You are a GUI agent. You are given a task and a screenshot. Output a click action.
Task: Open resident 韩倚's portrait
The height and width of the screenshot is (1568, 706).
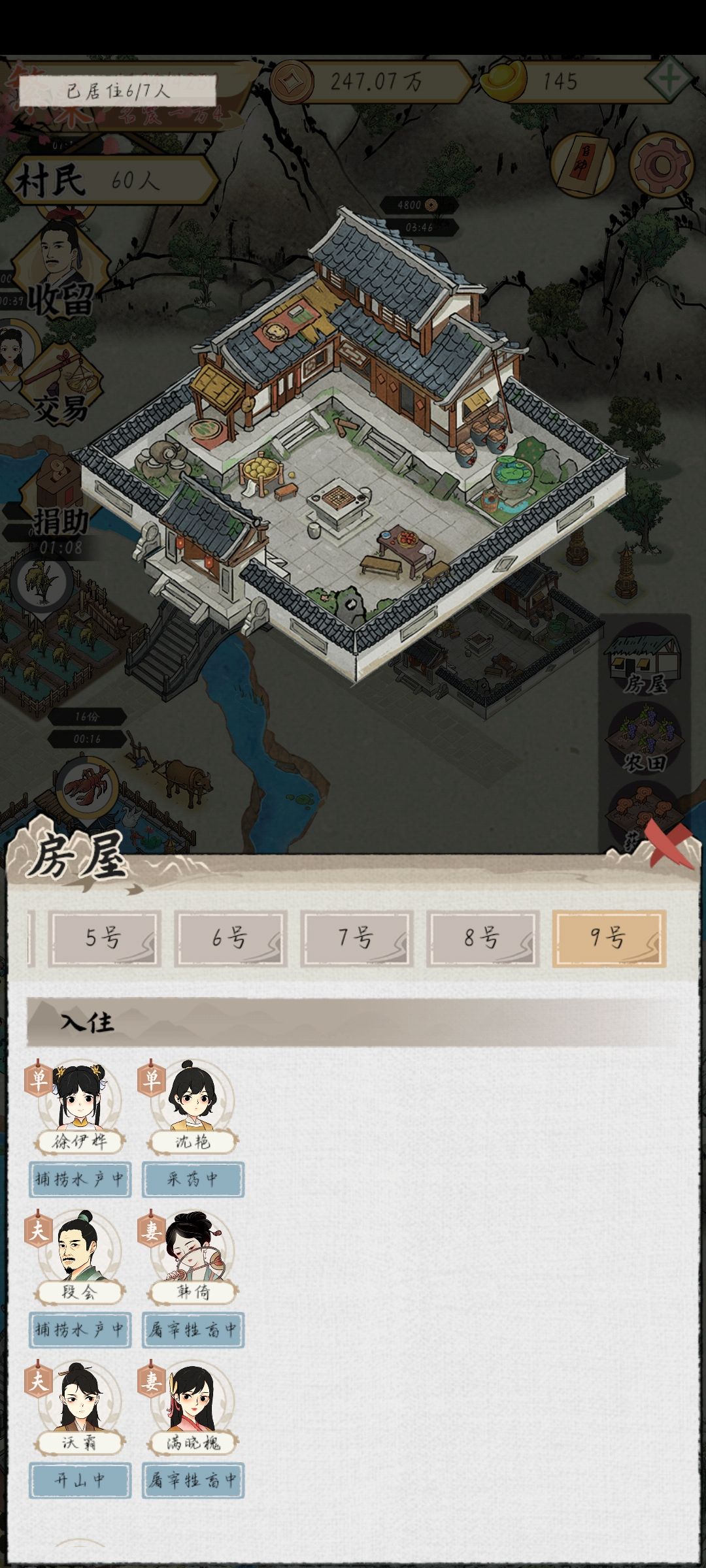tap(193, 1248)
